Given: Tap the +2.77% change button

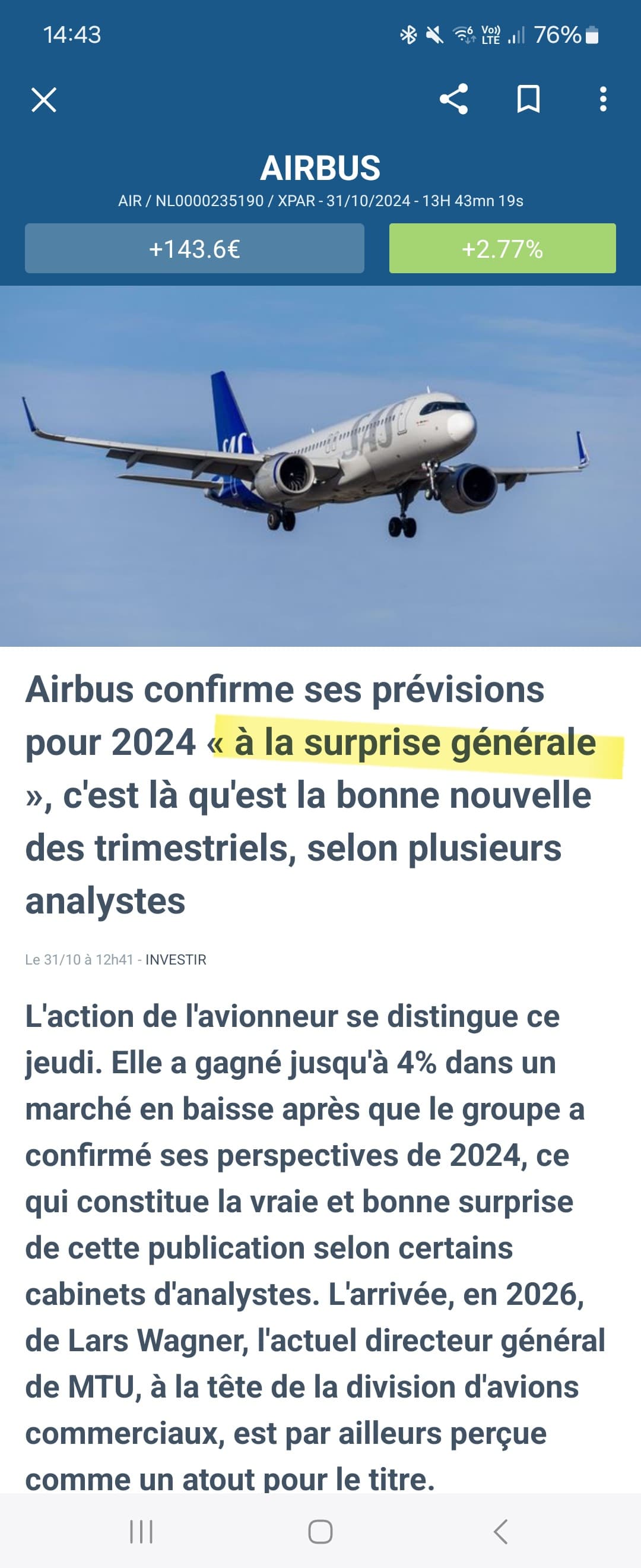Looking at the screenshot, I should coord(502,248).
